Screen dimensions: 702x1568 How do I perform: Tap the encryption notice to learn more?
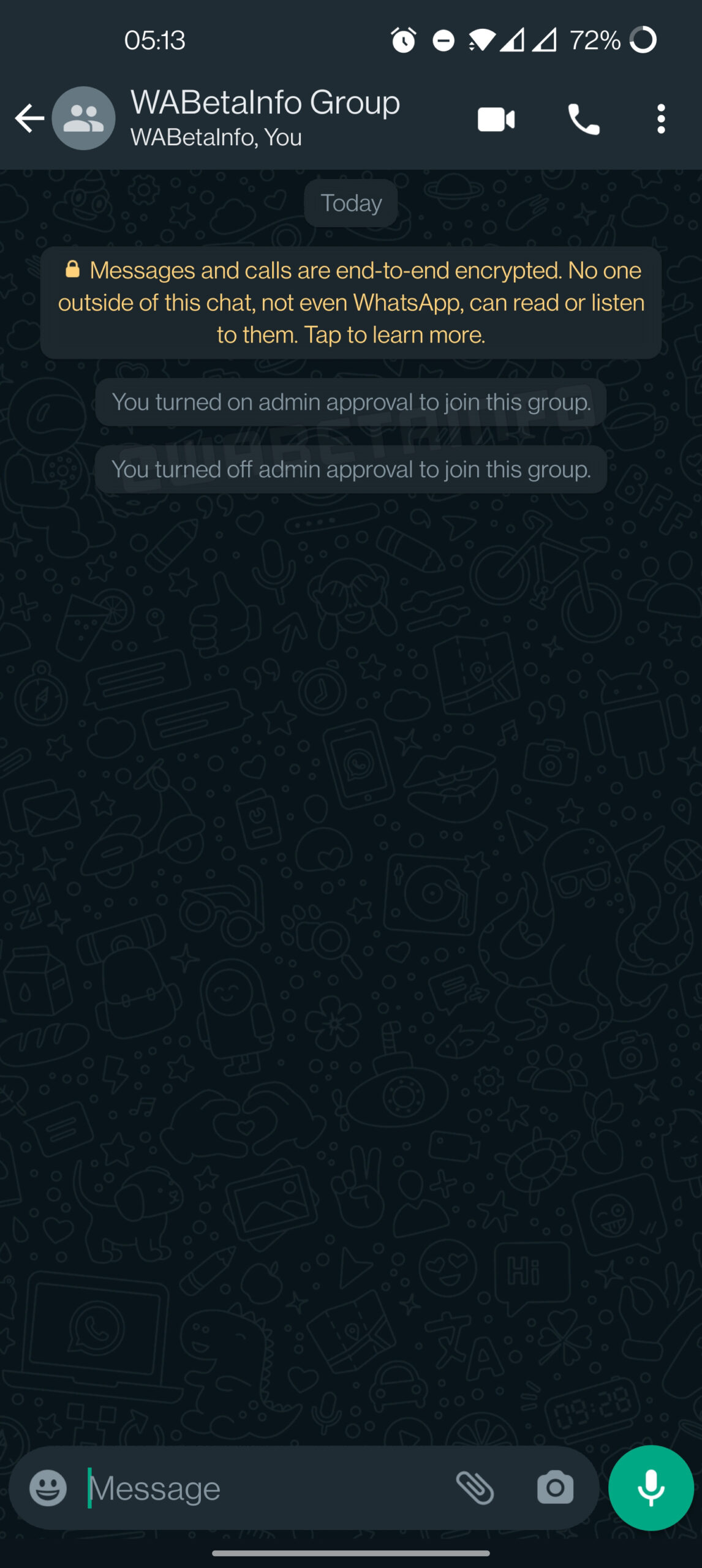pyautogui.click(x=350, y=303)
